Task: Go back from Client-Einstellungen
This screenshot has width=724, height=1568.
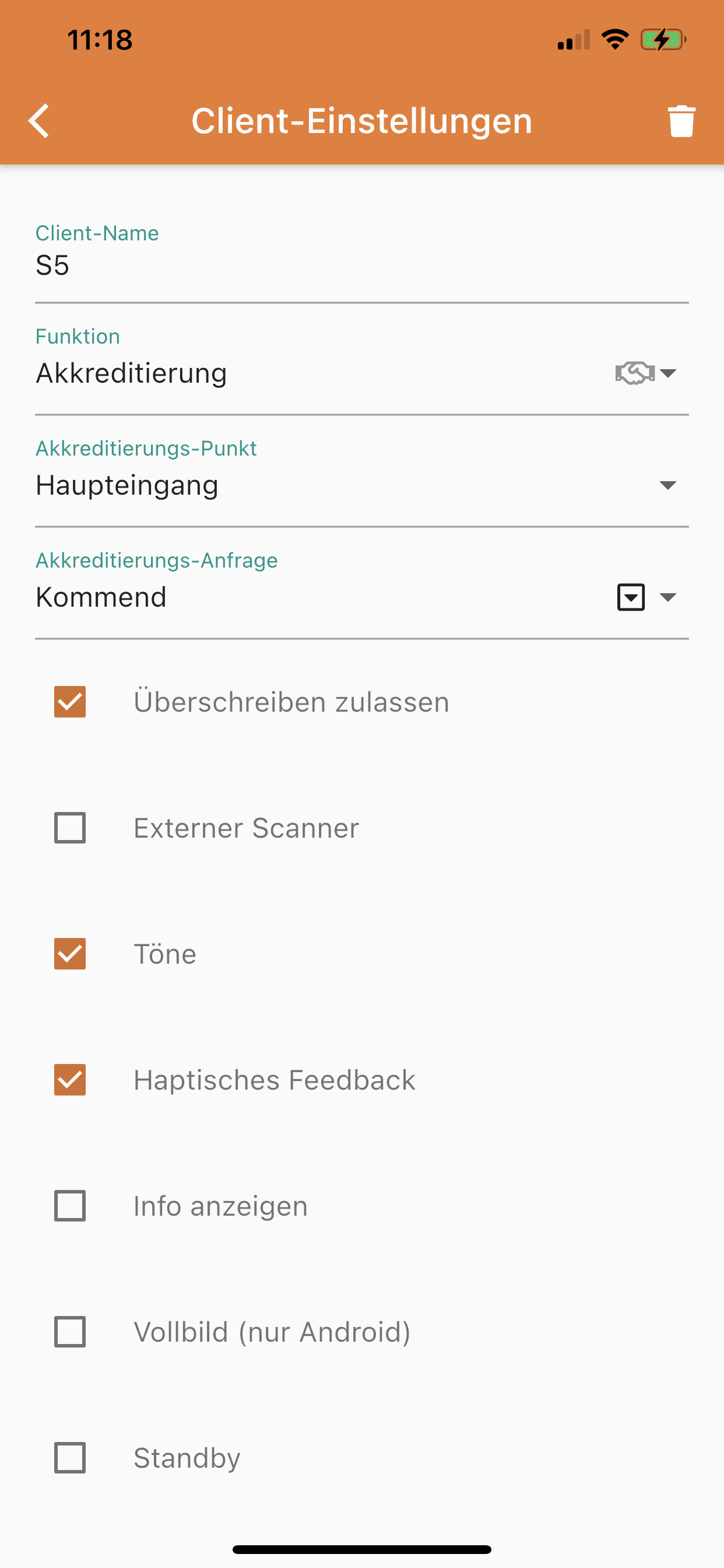Action: pyautogui.click(x=39, y=121)
